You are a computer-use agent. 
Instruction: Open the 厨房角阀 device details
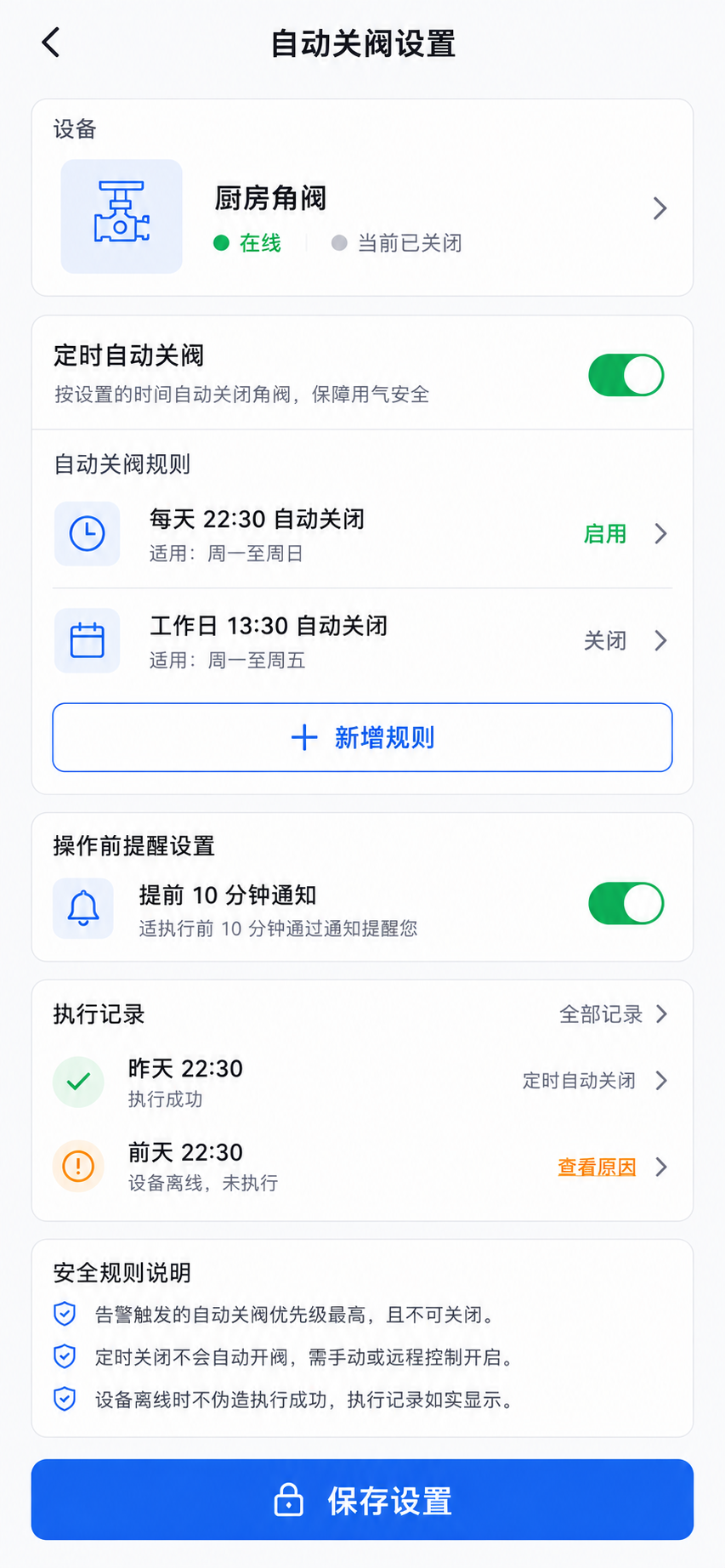pos(363,216)
